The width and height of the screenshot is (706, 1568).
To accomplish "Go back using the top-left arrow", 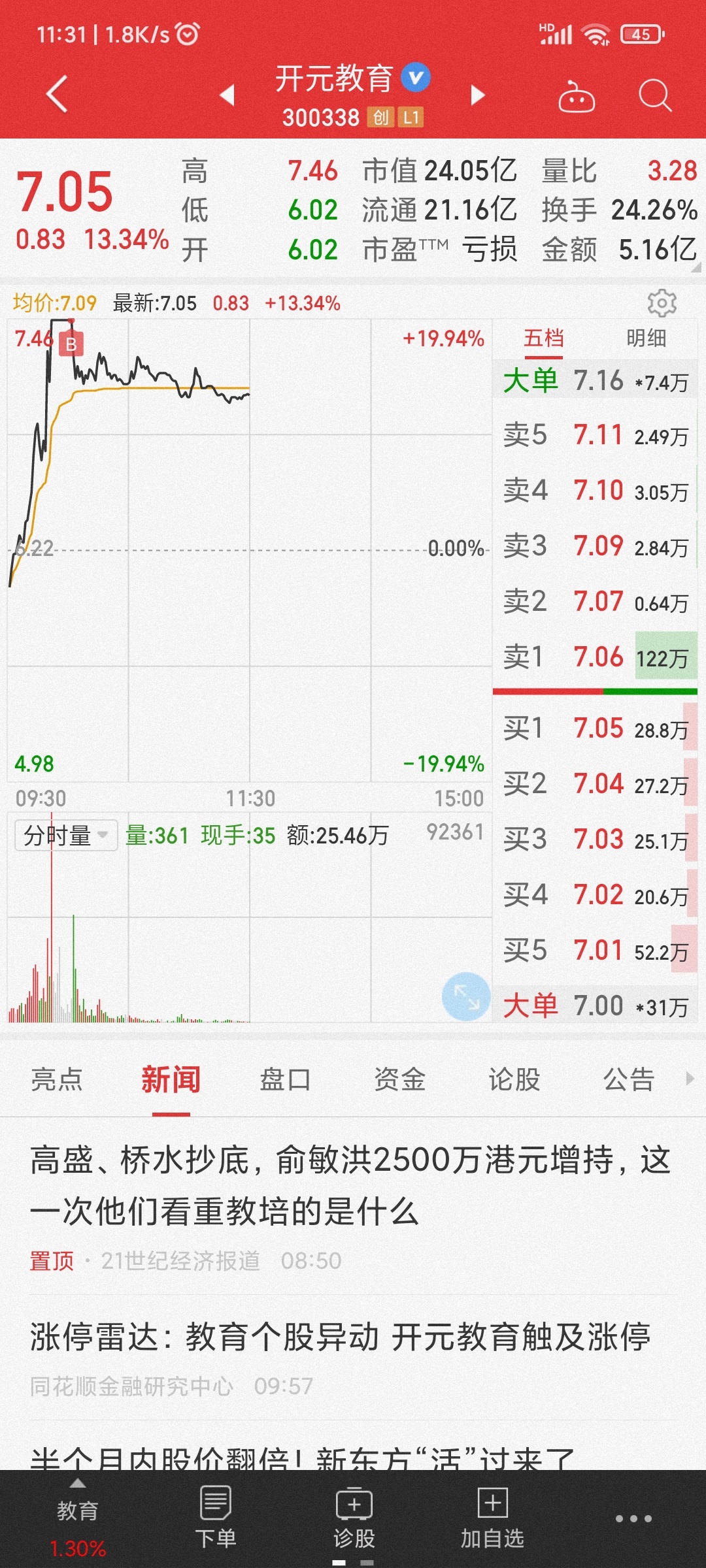I will coord(58,94).
